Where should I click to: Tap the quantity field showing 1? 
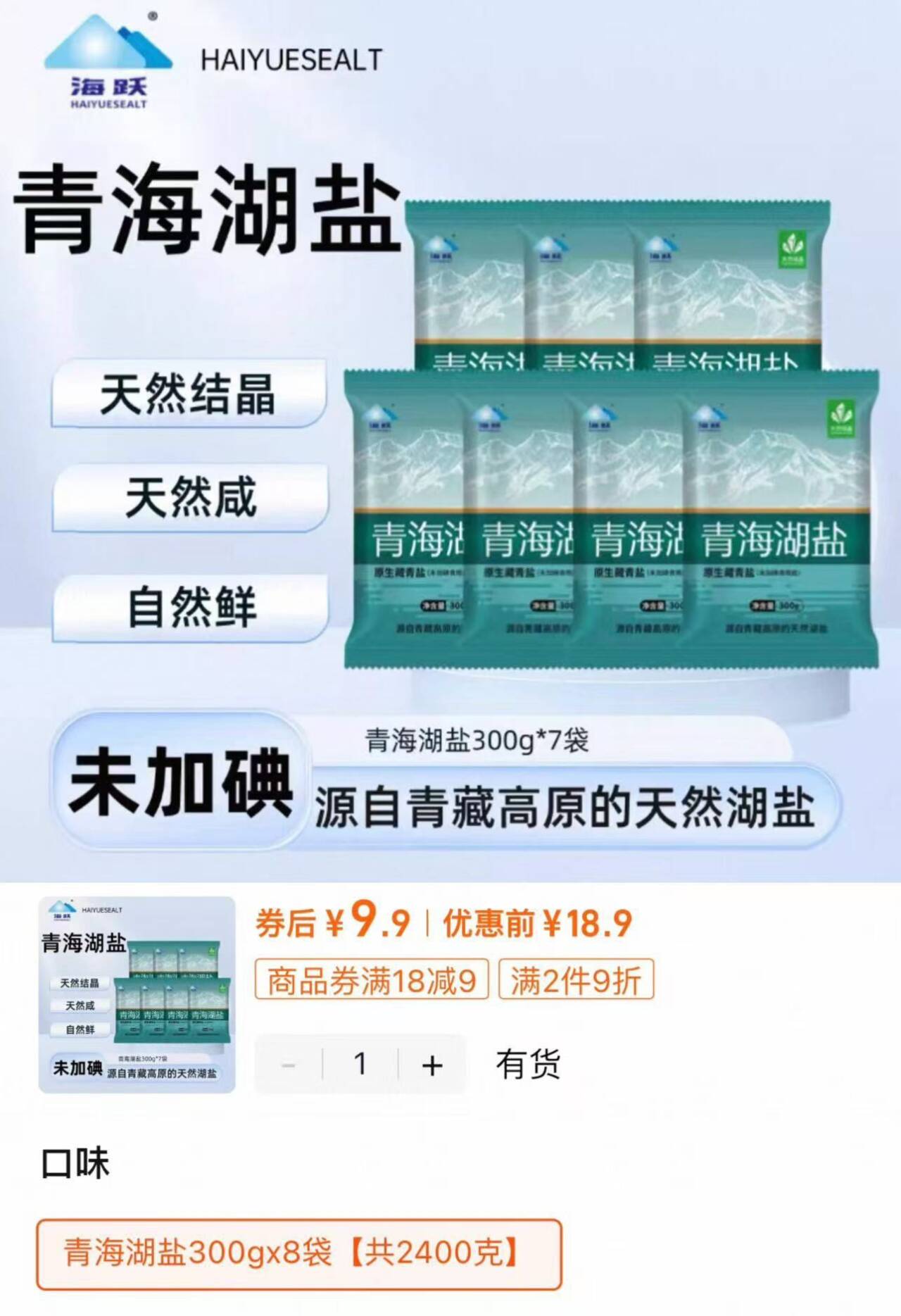coord(360,1065)
